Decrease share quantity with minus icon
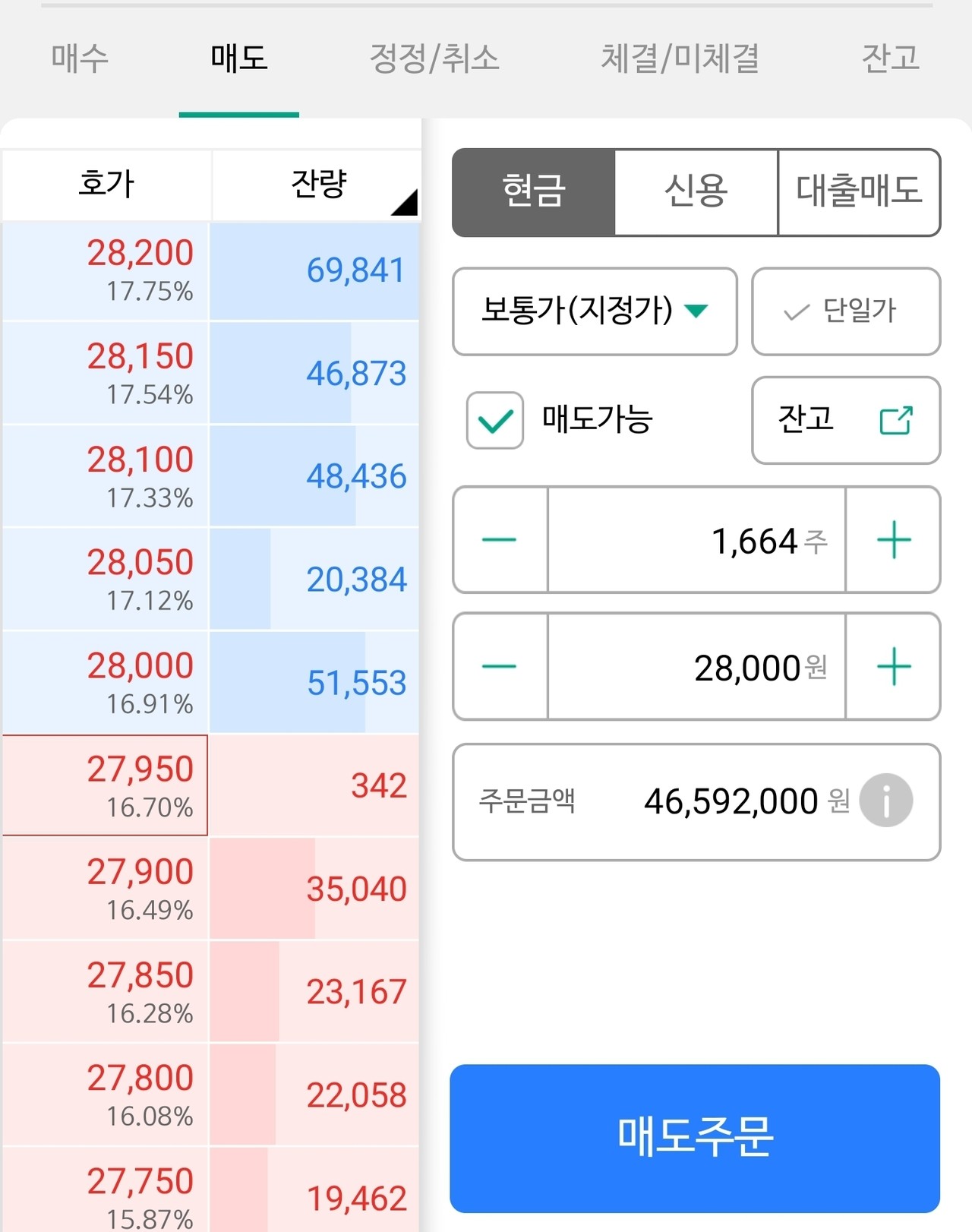 click(x=499, y=539)
